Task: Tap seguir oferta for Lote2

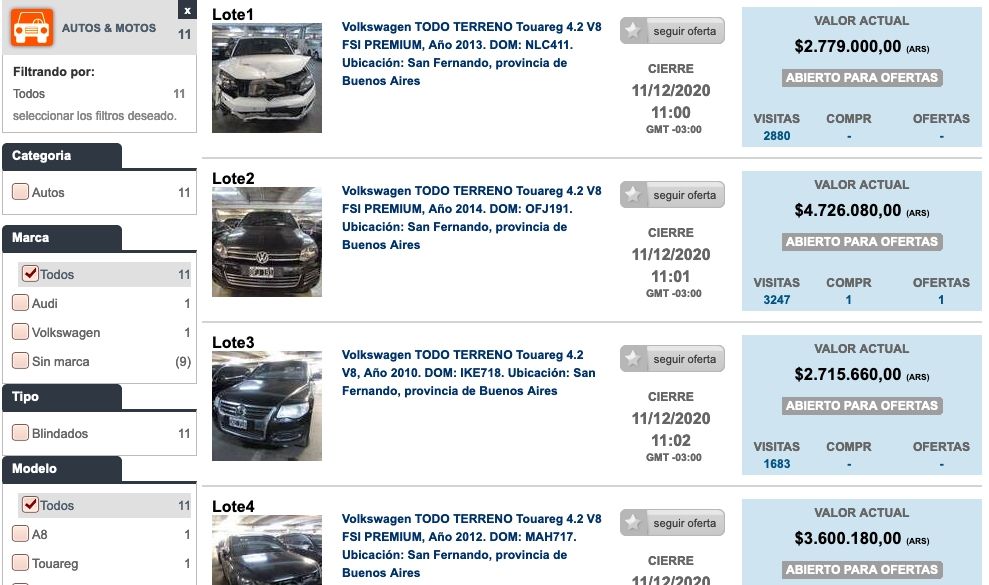Action: (672, 195)
